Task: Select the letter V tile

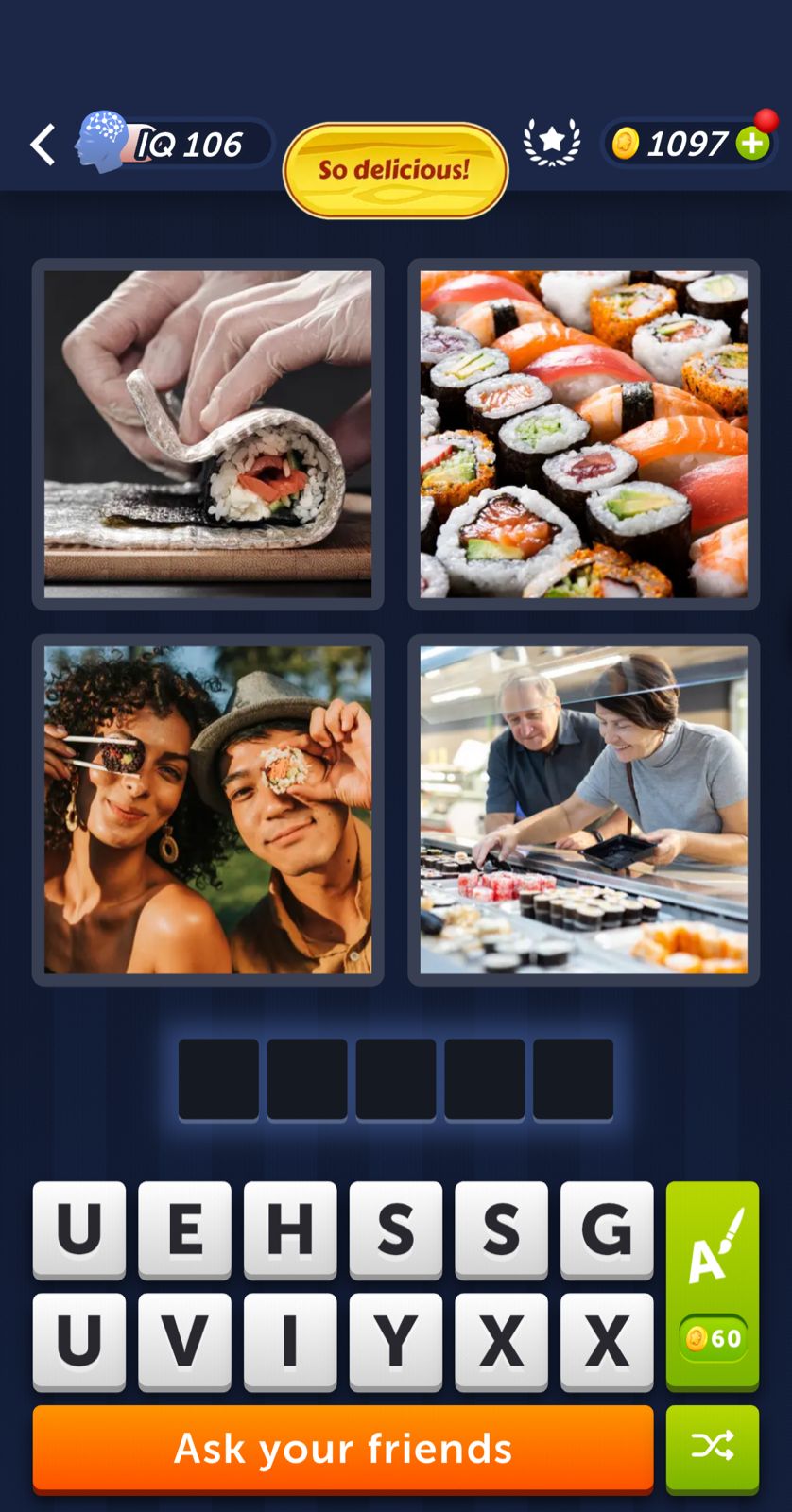Action: point(184,1340)
